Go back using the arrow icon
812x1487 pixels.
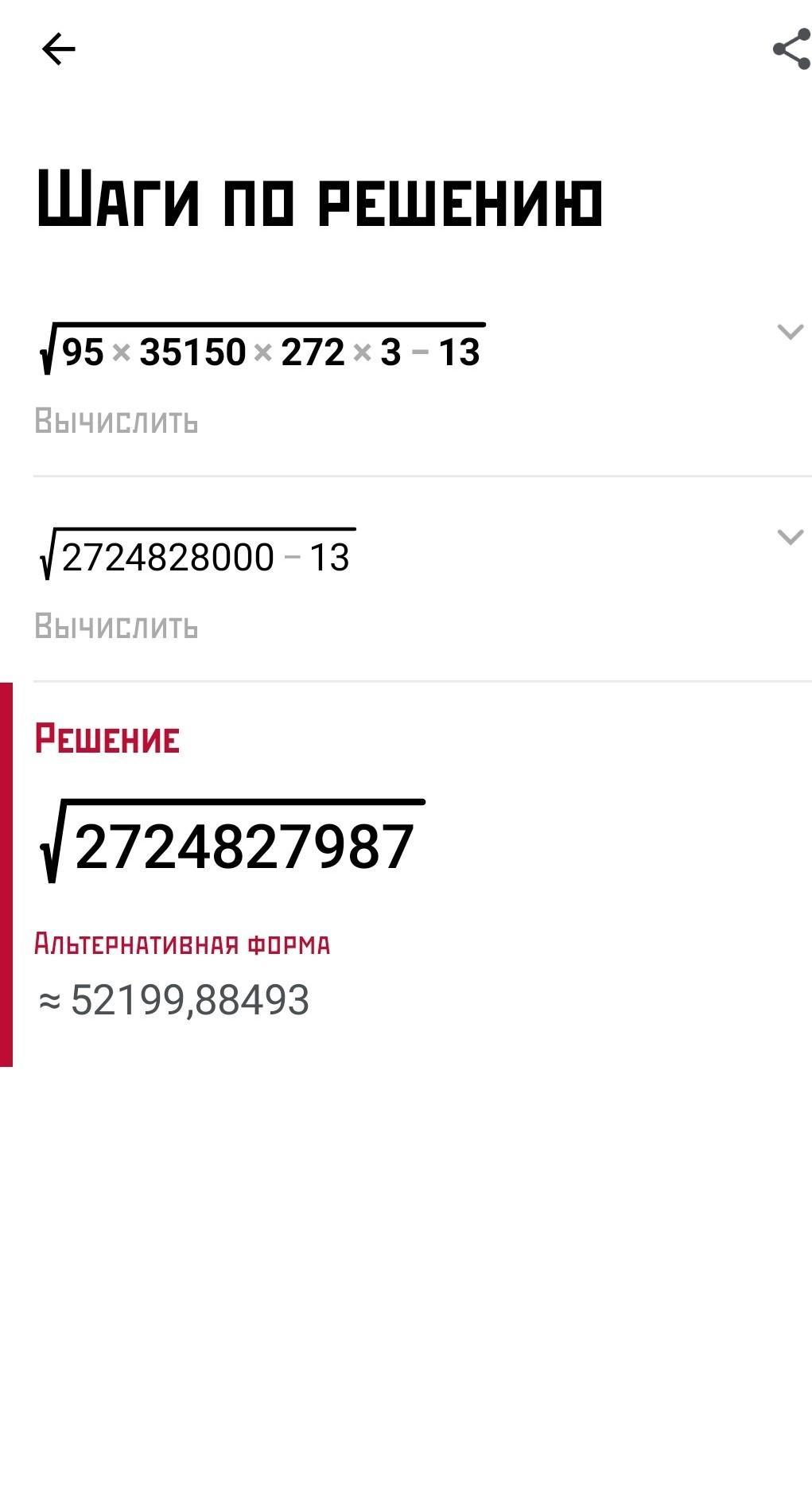tap(58, 49)
